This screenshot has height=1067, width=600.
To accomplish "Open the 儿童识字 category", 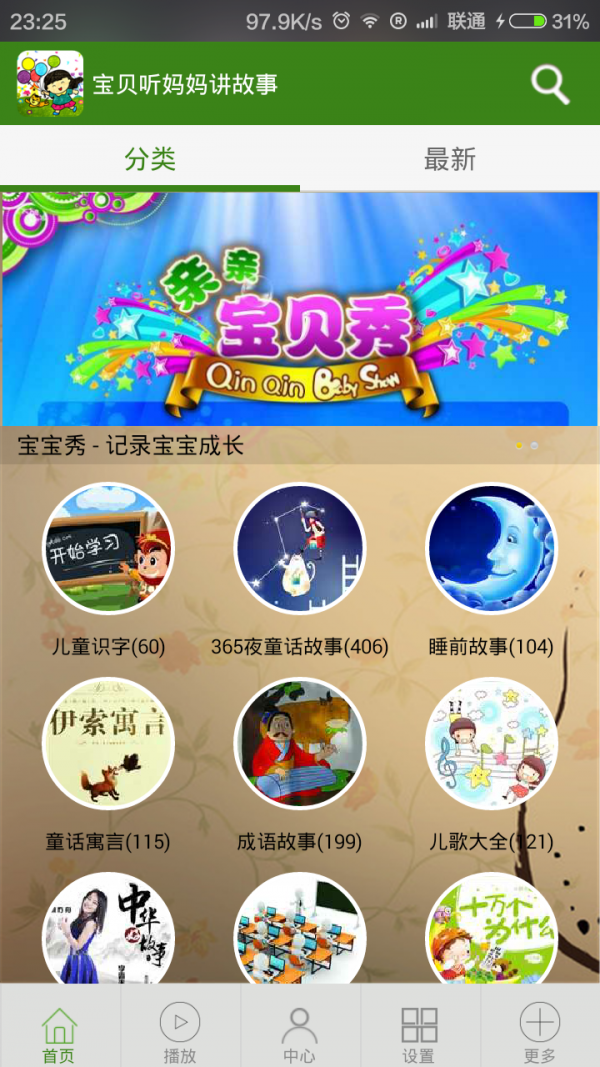I will (108, 549).
